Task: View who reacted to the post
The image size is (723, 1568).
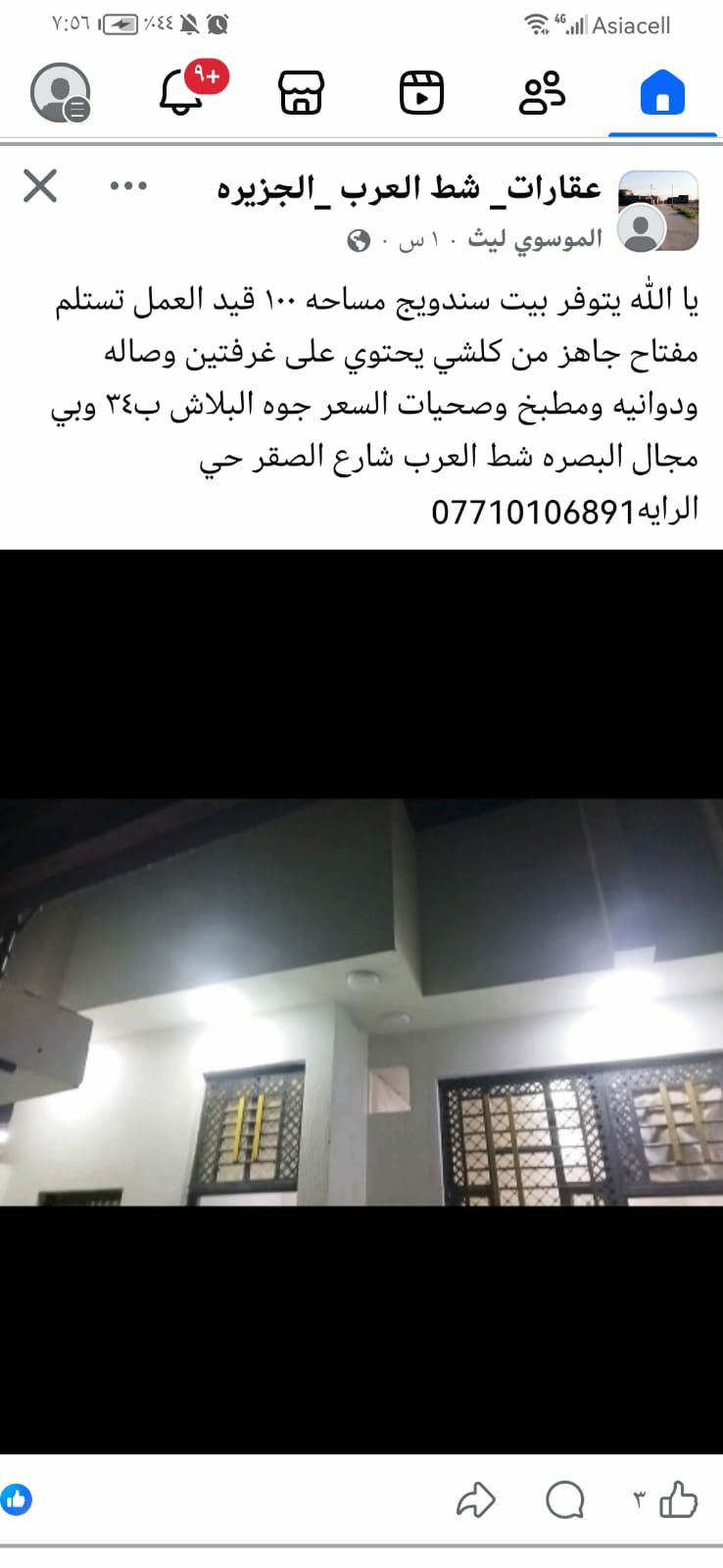Action: click(x=17, y=1498)
